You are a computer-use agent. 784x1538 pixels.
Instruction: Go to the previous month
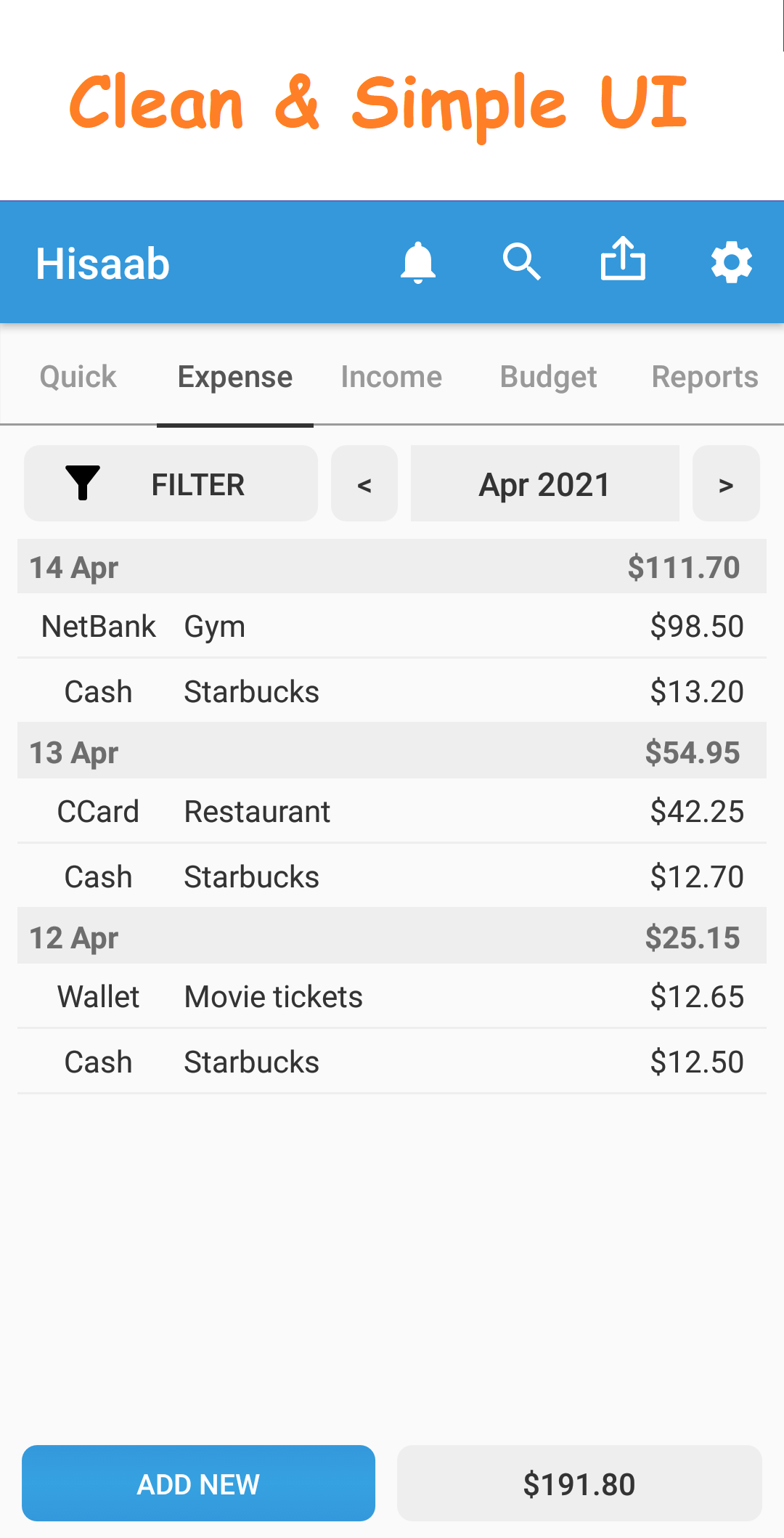coord(364,484)
